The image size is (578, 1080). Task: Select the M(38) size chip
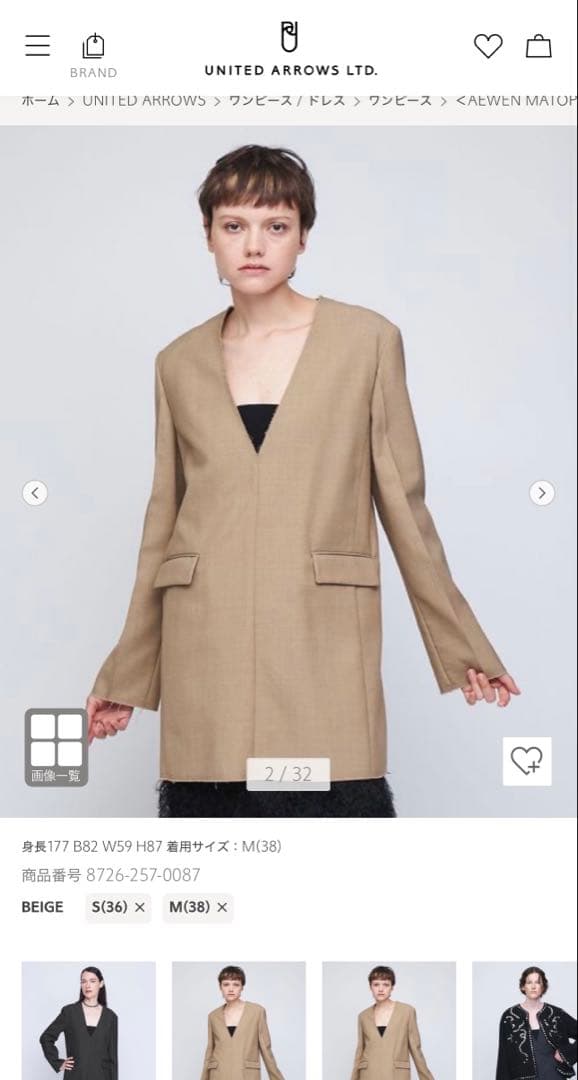click(198, 907)
